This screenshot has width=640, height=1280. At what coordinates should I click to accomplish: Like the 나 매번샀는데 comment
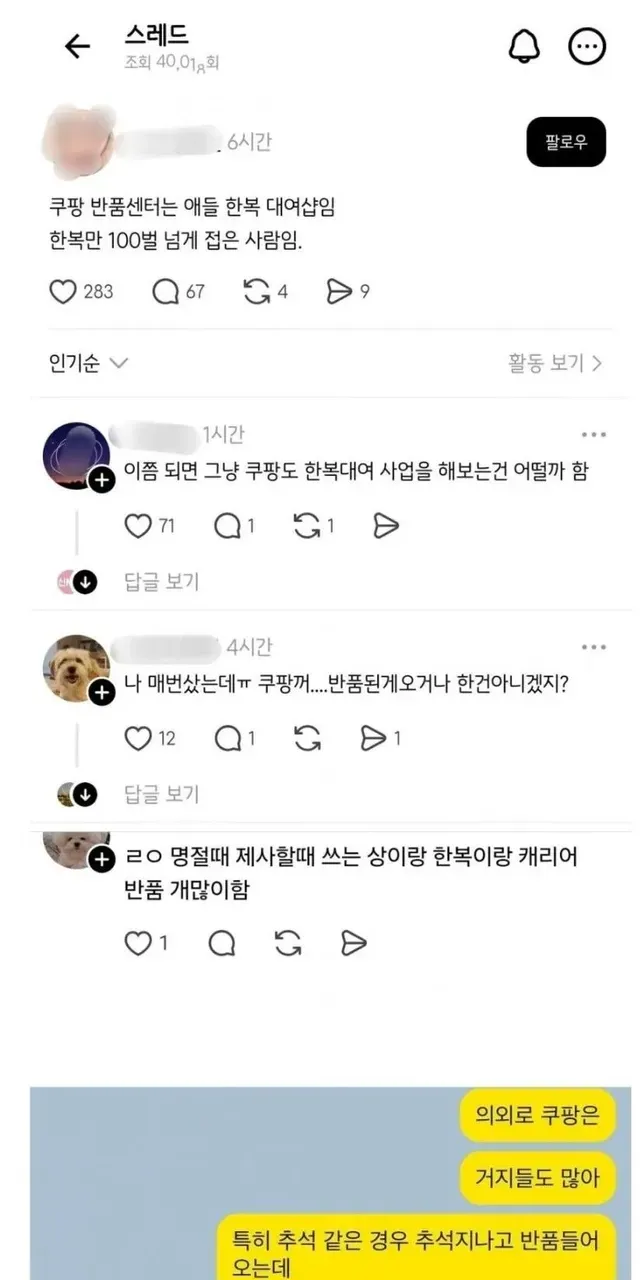coord(137,739)
